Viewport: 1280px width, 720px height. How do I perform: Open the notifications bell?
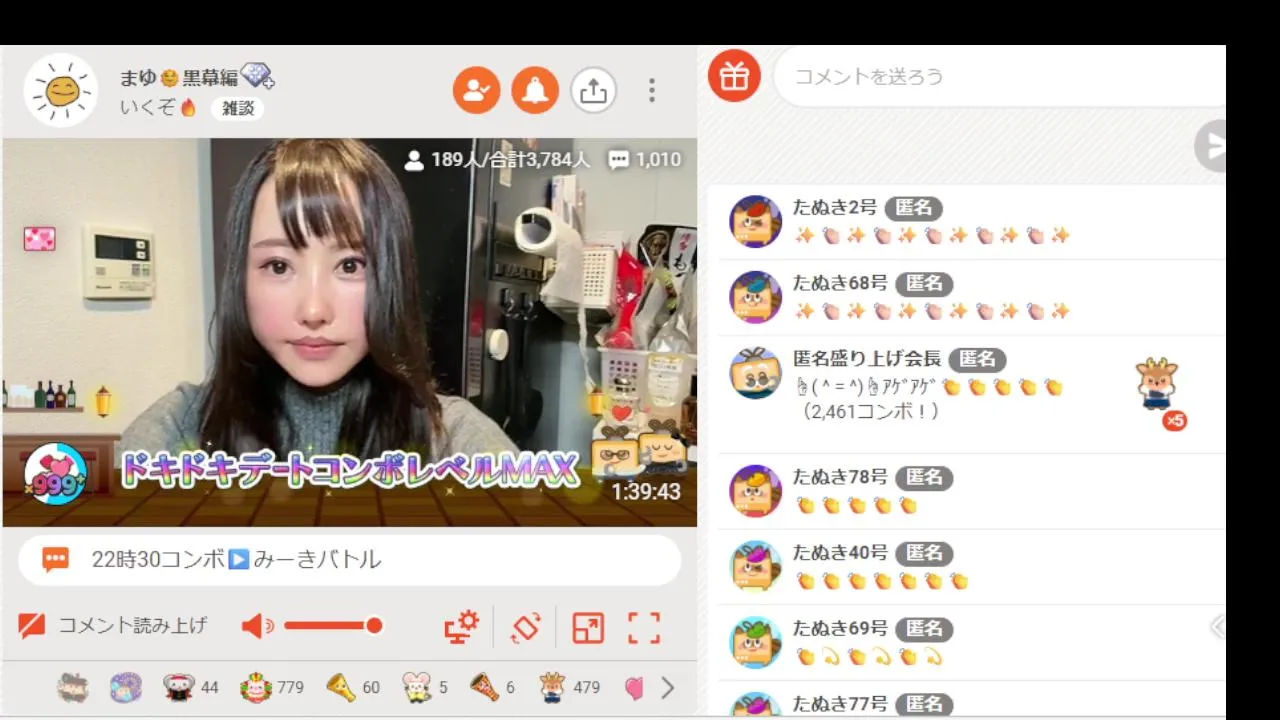535,91
